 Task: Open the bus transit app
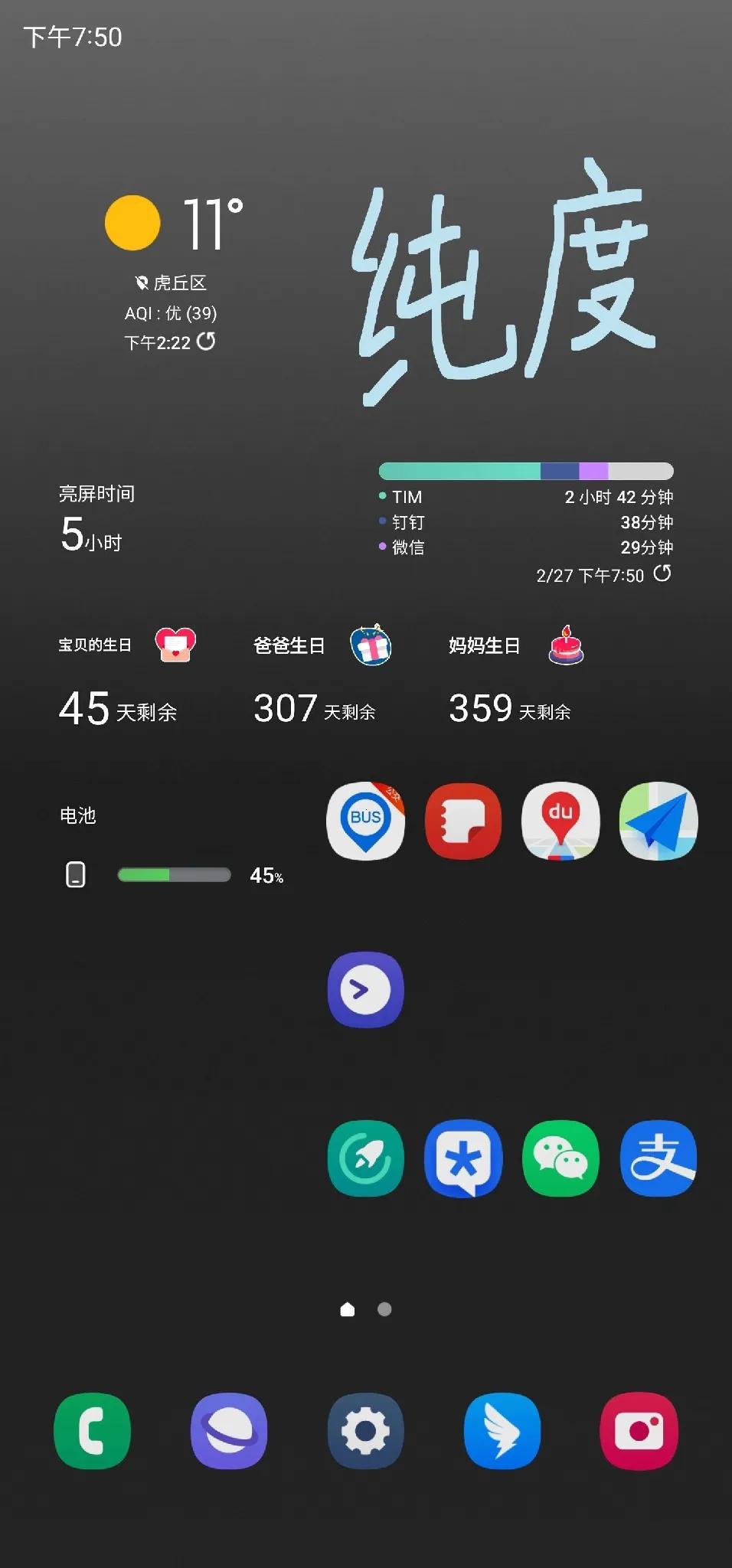tap(366, 822)
